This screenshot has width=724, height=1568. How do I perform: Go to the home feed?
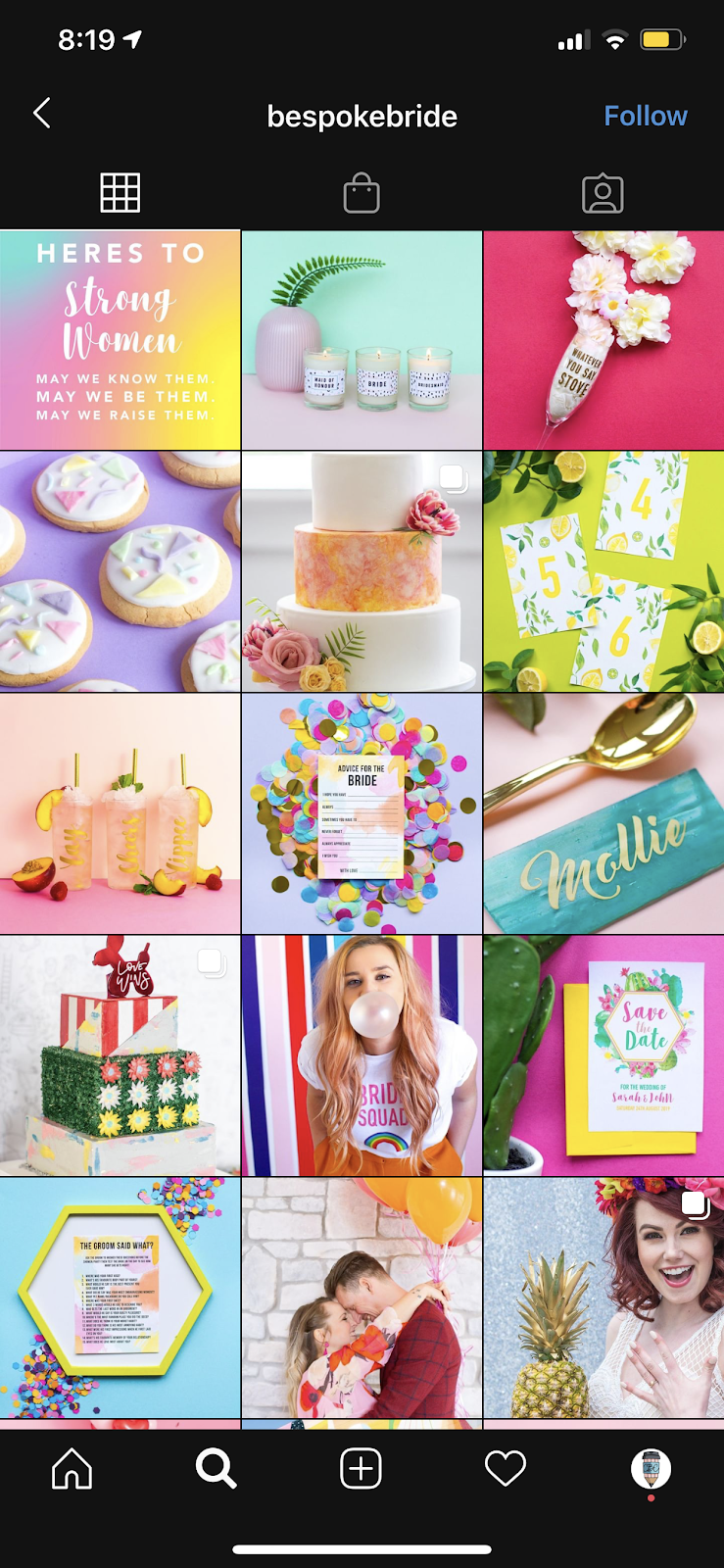click(x=72, y=1468)
